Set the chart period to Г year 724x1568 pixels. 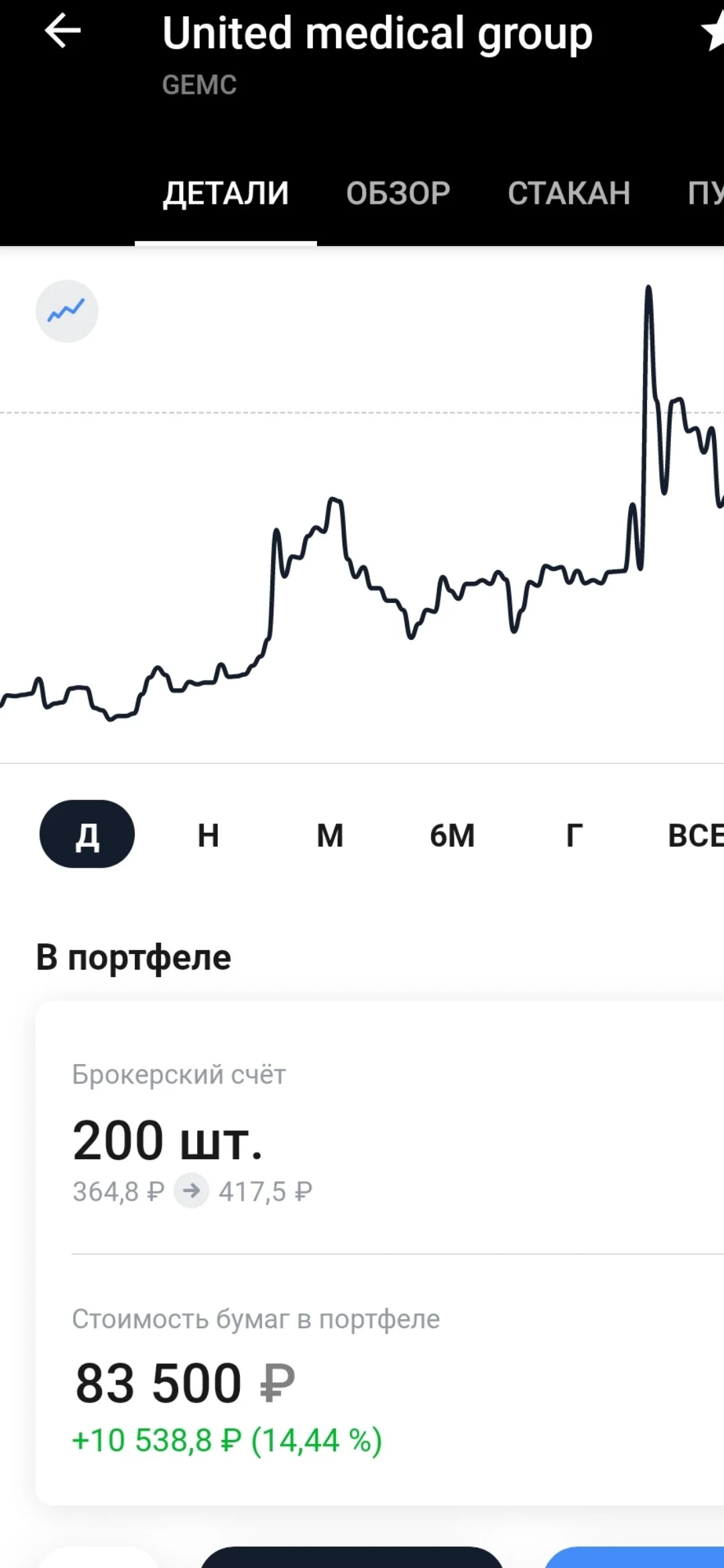[575, 835]
